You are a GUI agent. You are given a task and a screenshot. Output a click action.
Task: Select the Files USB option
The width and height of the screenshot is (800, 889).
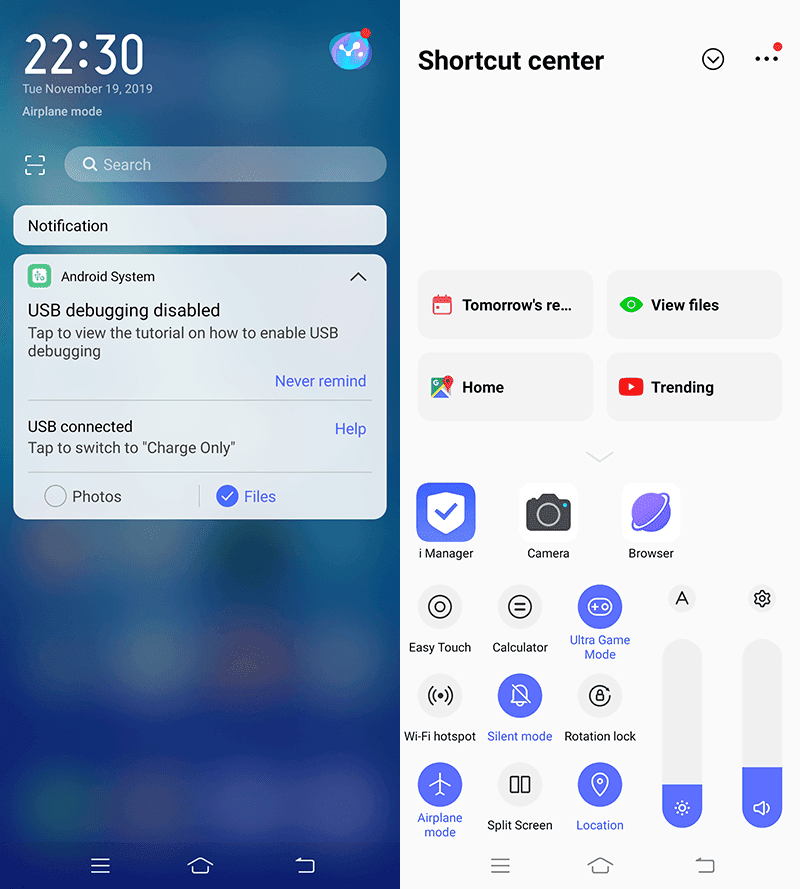246,496
